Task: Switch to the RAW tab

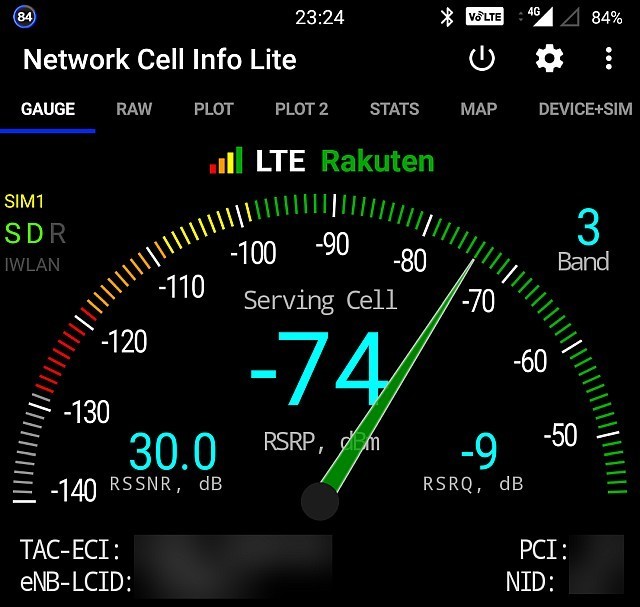Action: (134, 109)
